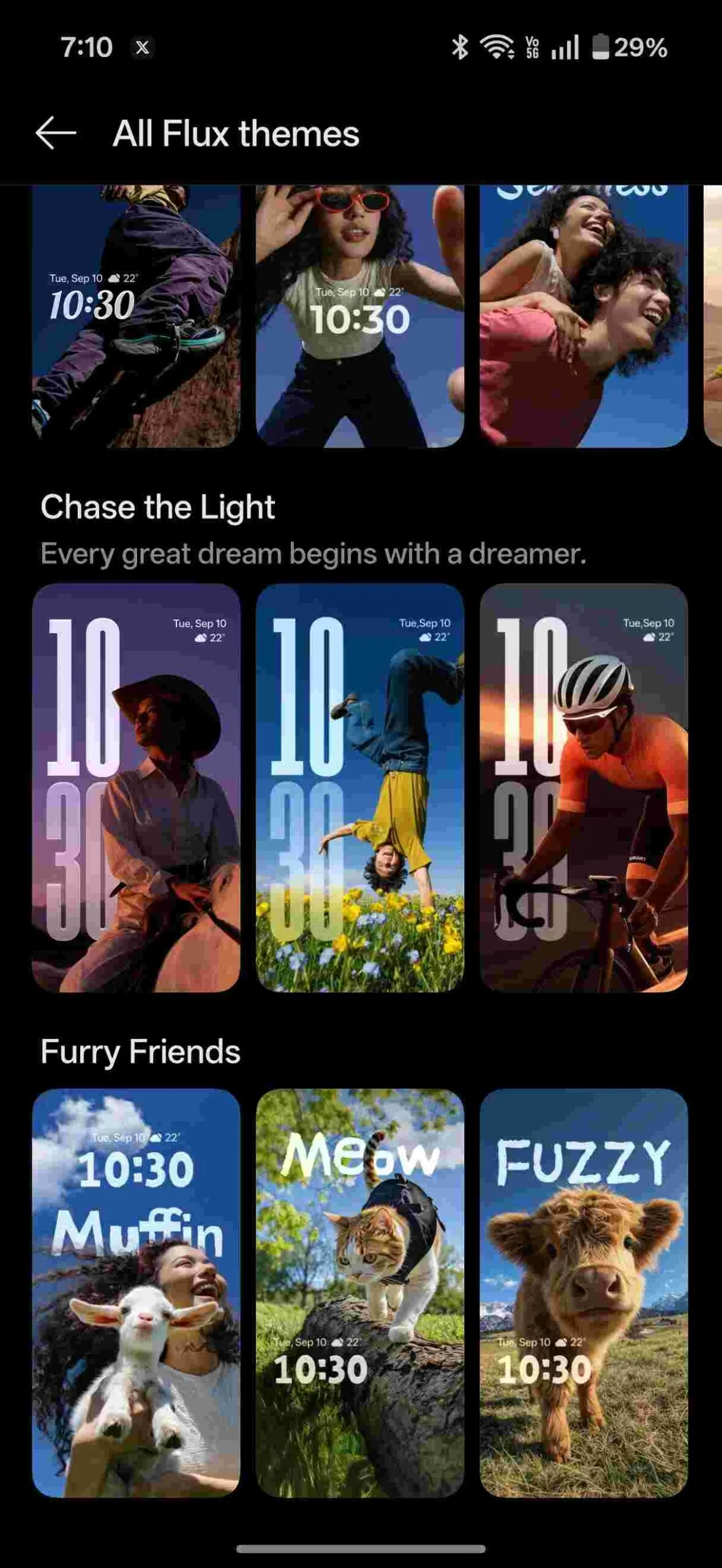Choose the Fuzzy highland calf theme

click(583, 1292)
